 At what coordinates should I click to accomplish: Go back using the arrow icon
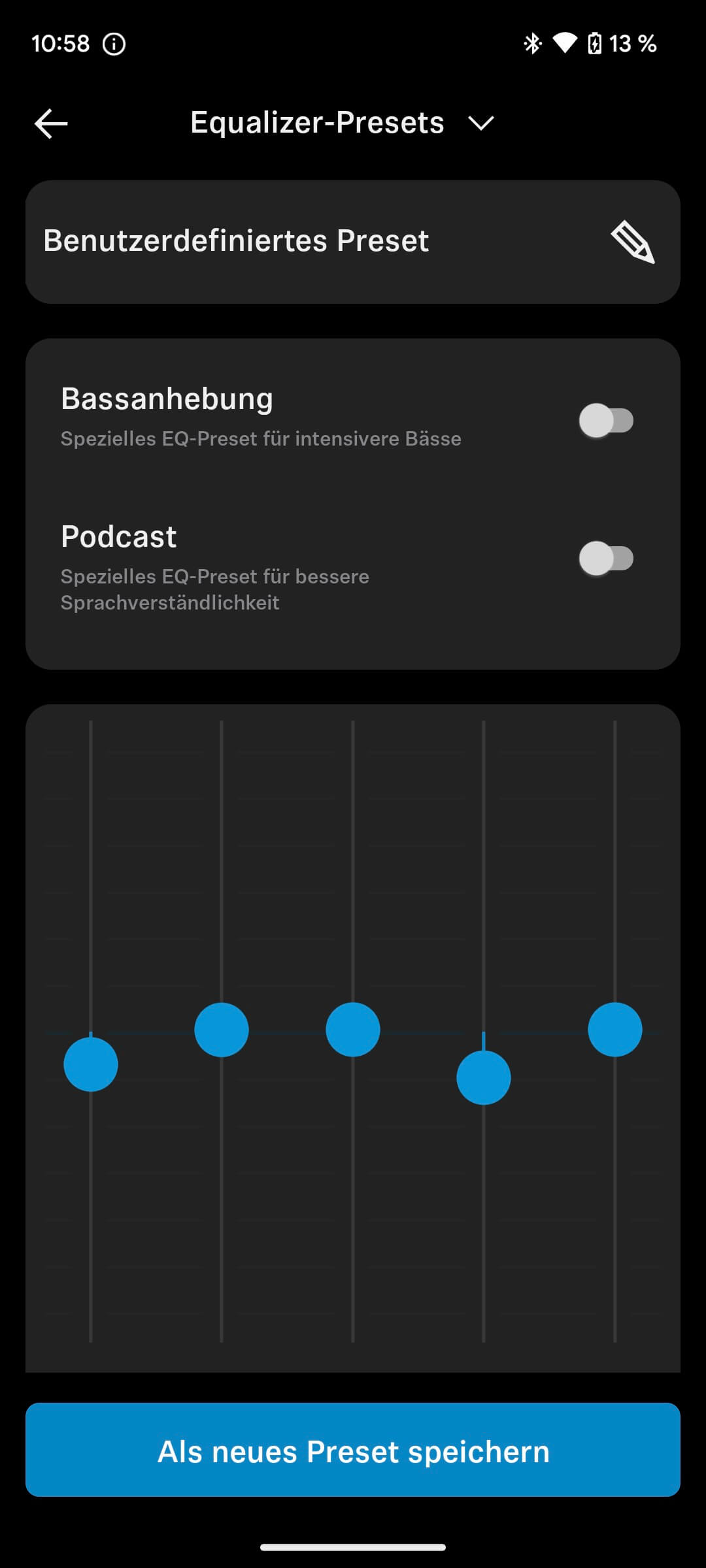[51, 123]
